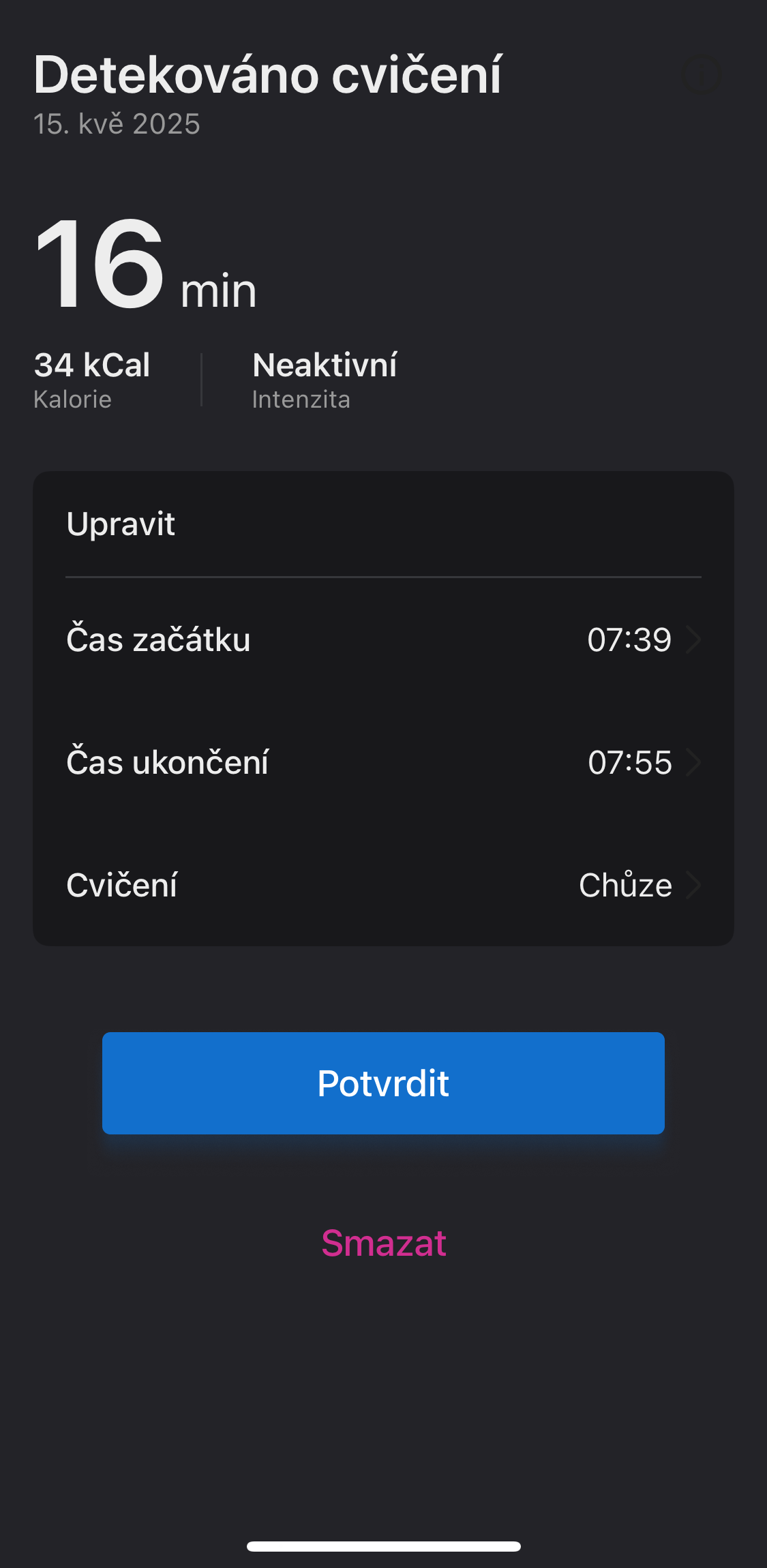The width and height of the screenshot is (767, 1568).
Task: Delete the detected workout via Smazat
Action: (383, 1243)
